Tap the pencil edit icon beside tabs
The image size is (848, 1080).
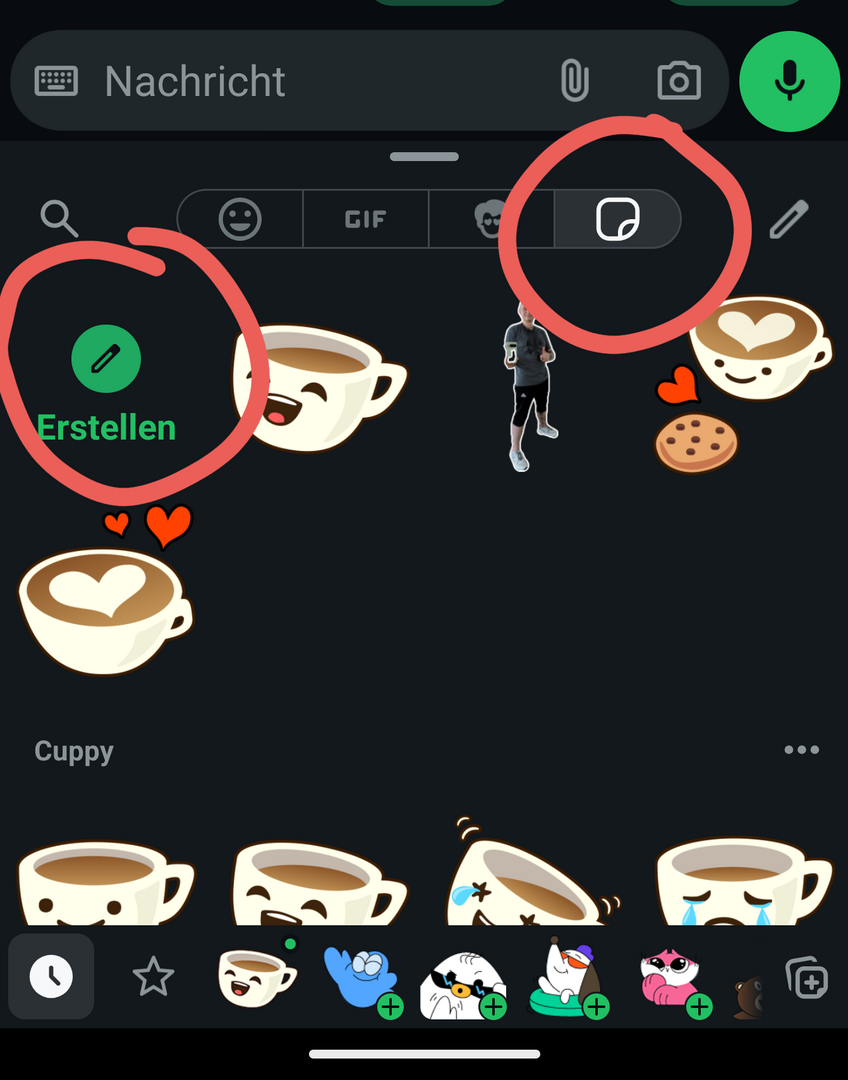tap(789, 219)
